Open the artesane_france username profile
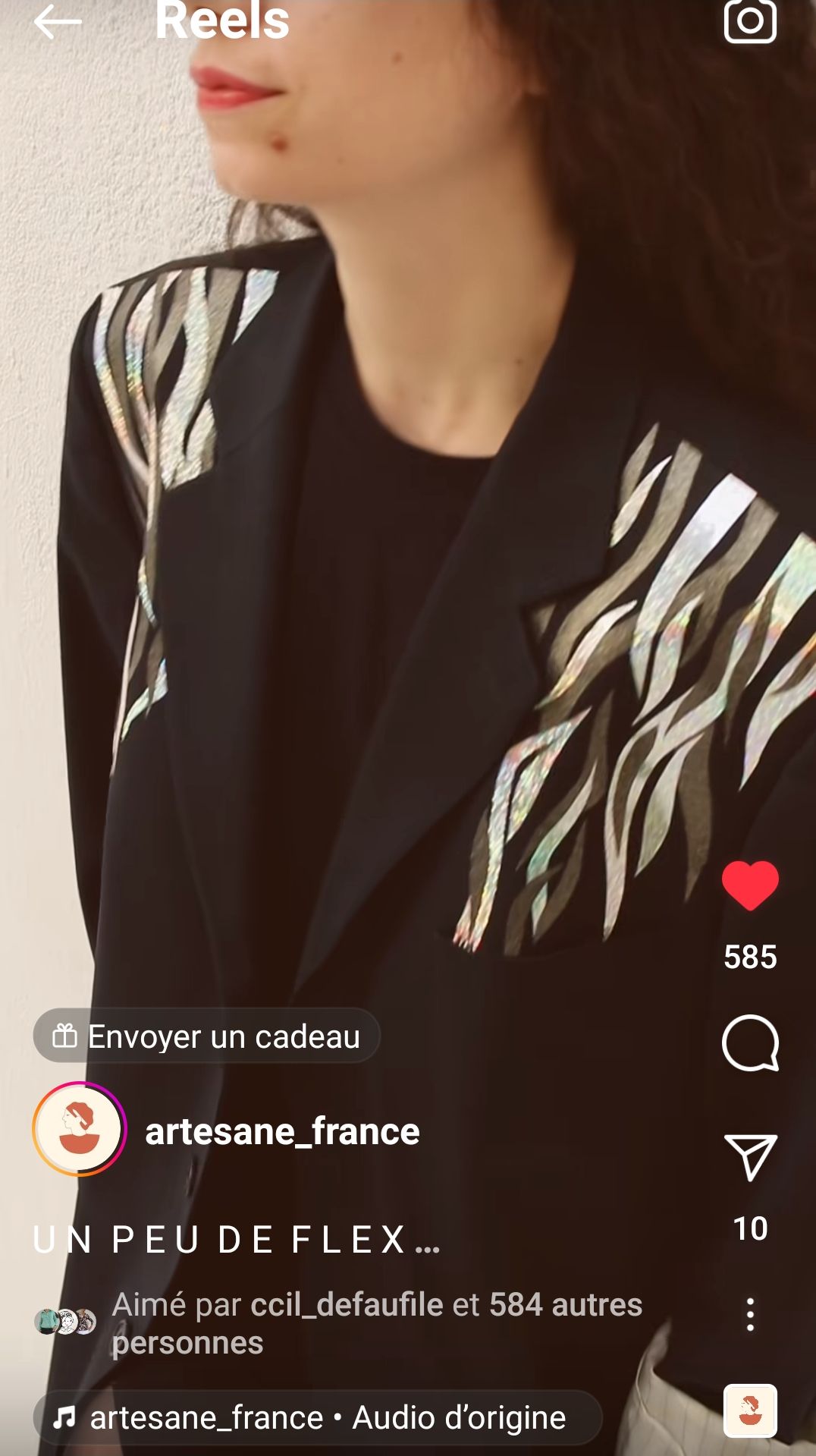 (x=282, y=1131)
